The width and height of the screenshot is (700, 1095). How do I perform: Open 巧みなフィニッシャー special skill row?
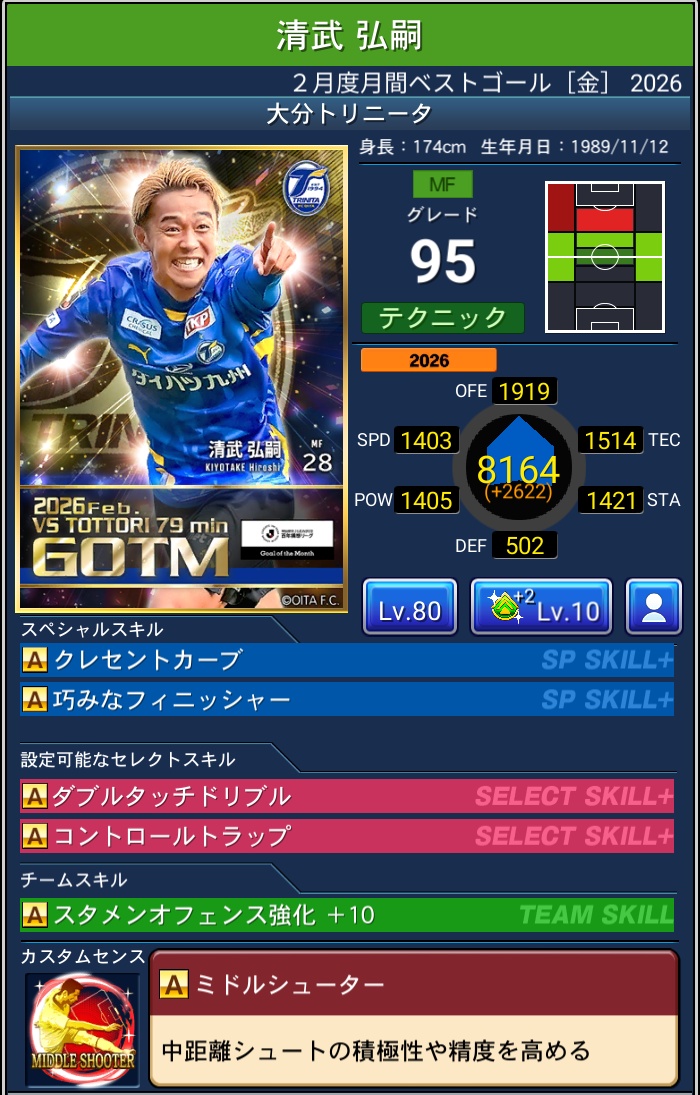(x=346, y=699)
